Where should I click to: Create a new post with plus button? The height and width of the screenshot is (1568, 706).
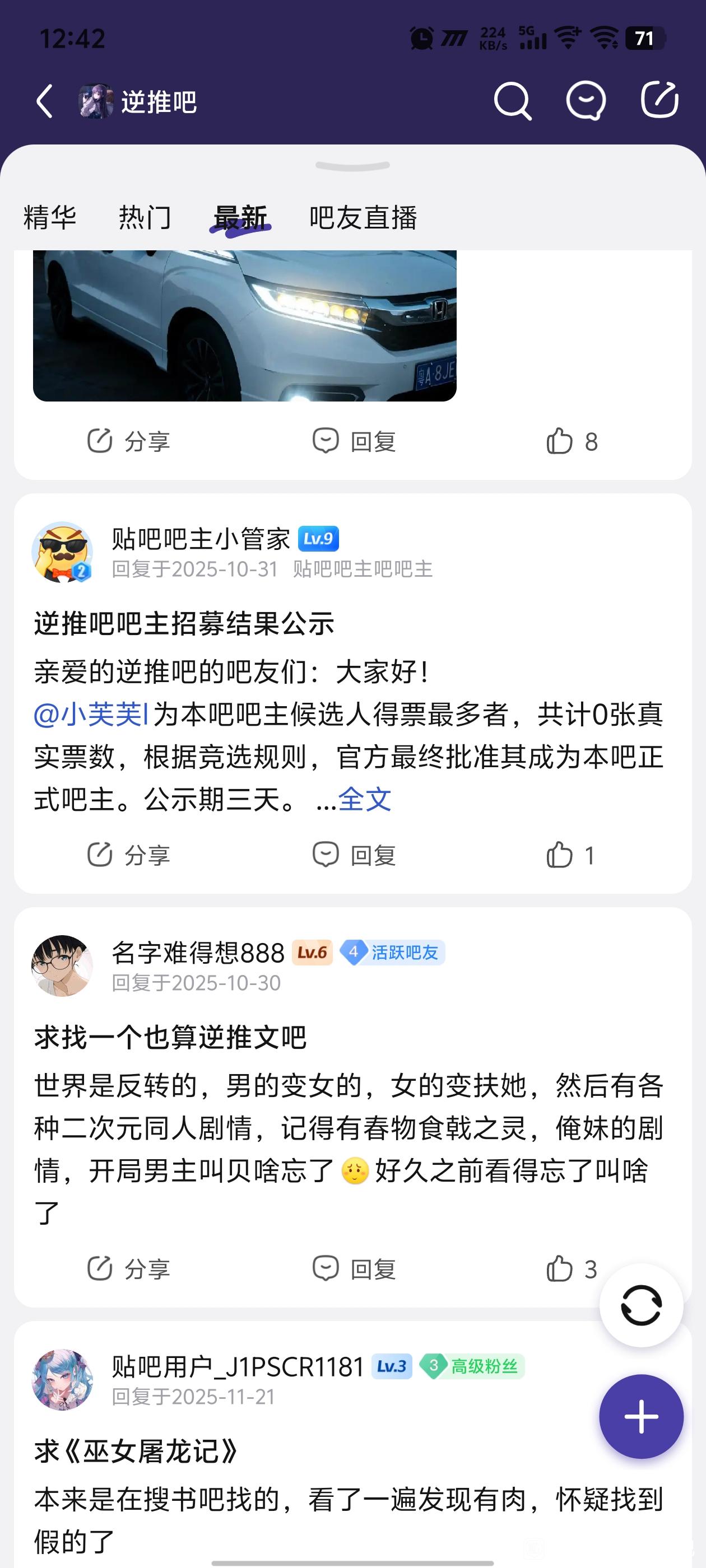pyautogui.click(x=641, y=1416)
